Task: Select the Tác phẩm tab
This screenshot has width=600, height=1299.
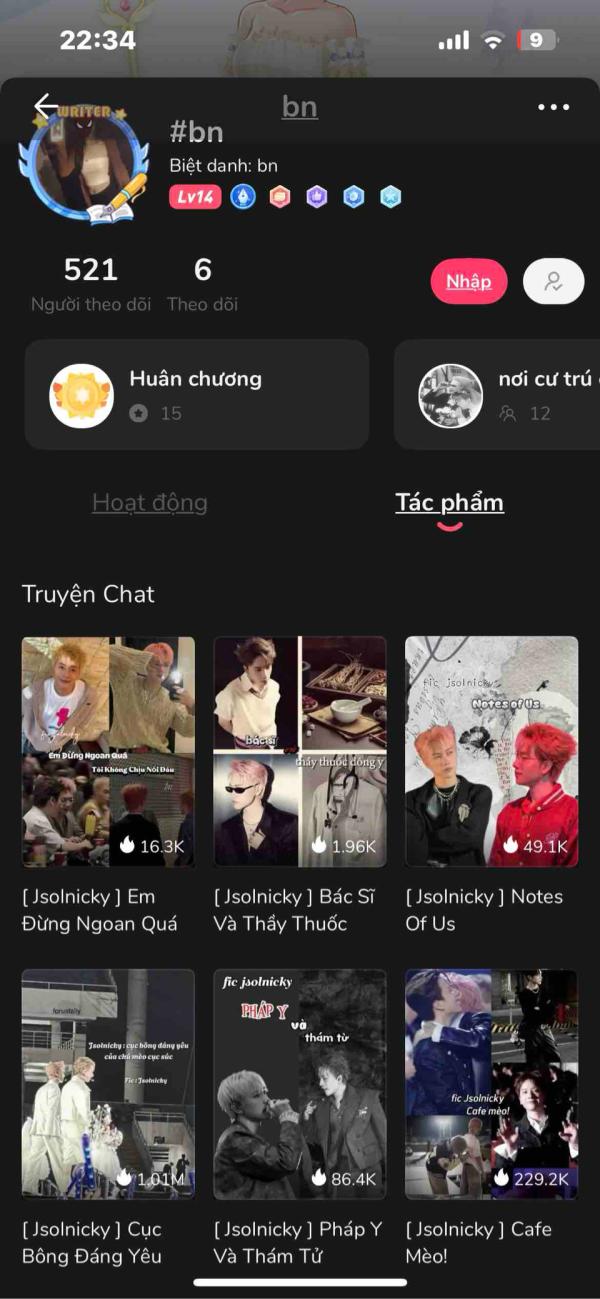Action: pos(449,502)
